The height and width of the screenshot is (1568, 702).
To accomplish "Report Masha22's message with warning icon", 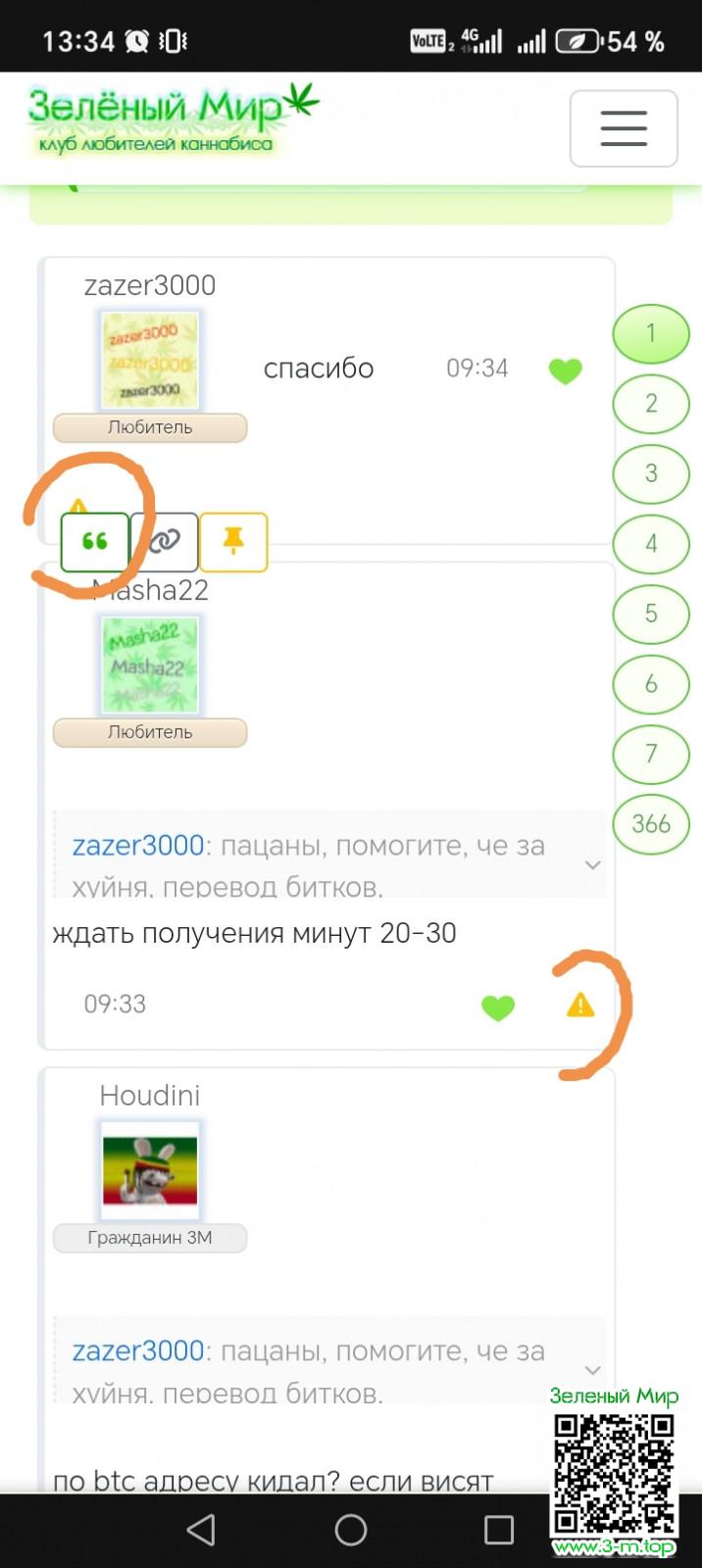I will tap(580, 1004).
